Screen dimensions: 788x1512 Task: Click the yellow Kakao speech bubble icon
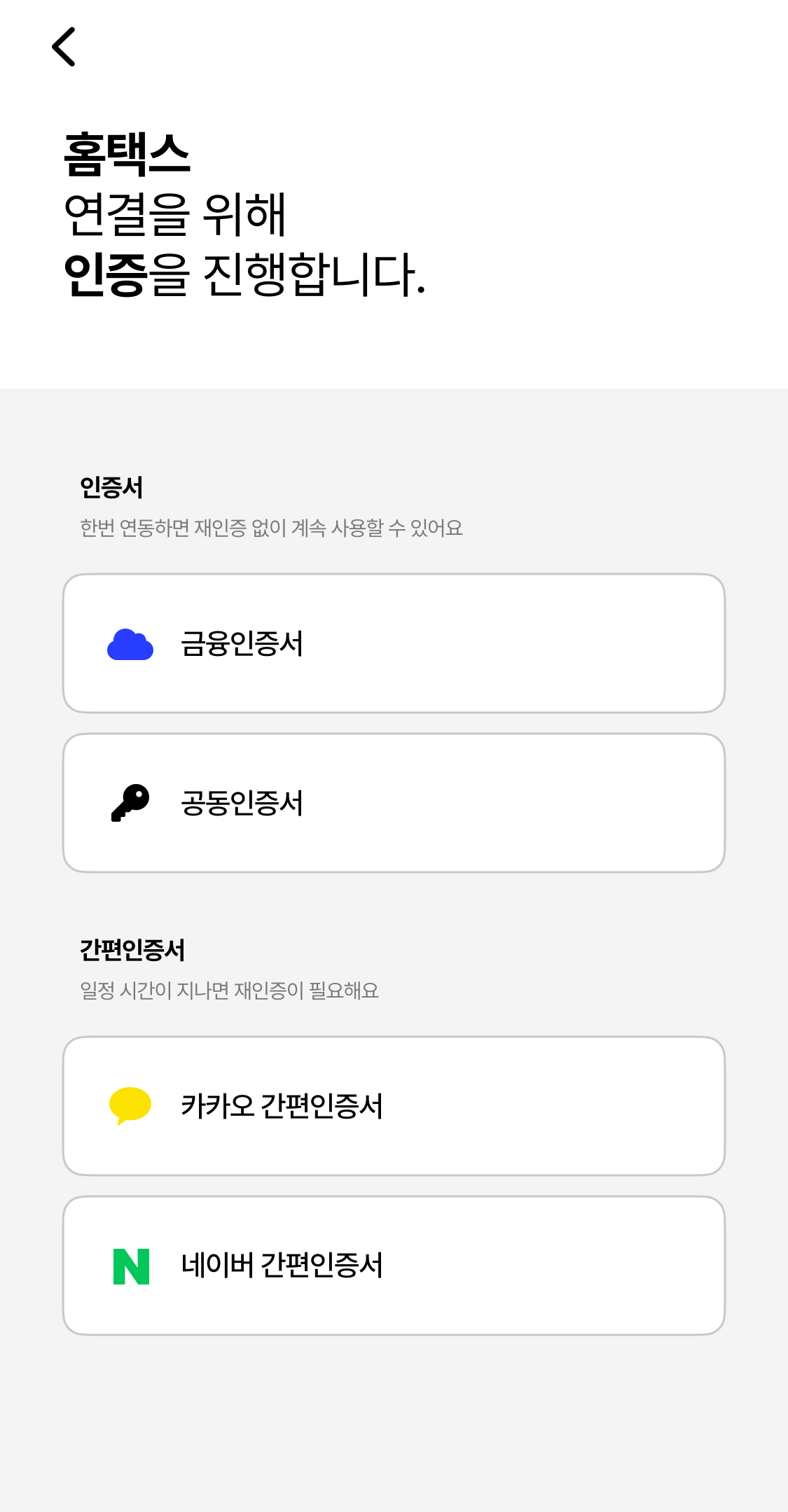(130, 1105)
